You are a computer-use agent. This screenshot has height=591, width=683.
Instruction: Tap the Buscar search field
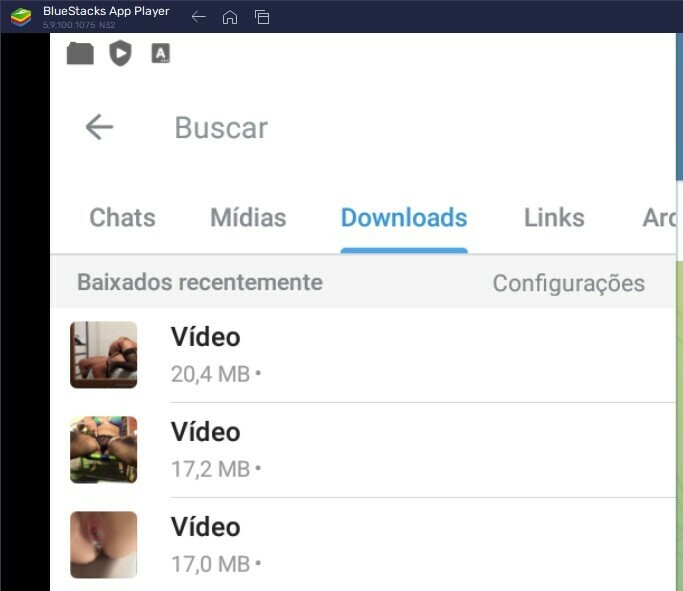[x=221, y=128]
